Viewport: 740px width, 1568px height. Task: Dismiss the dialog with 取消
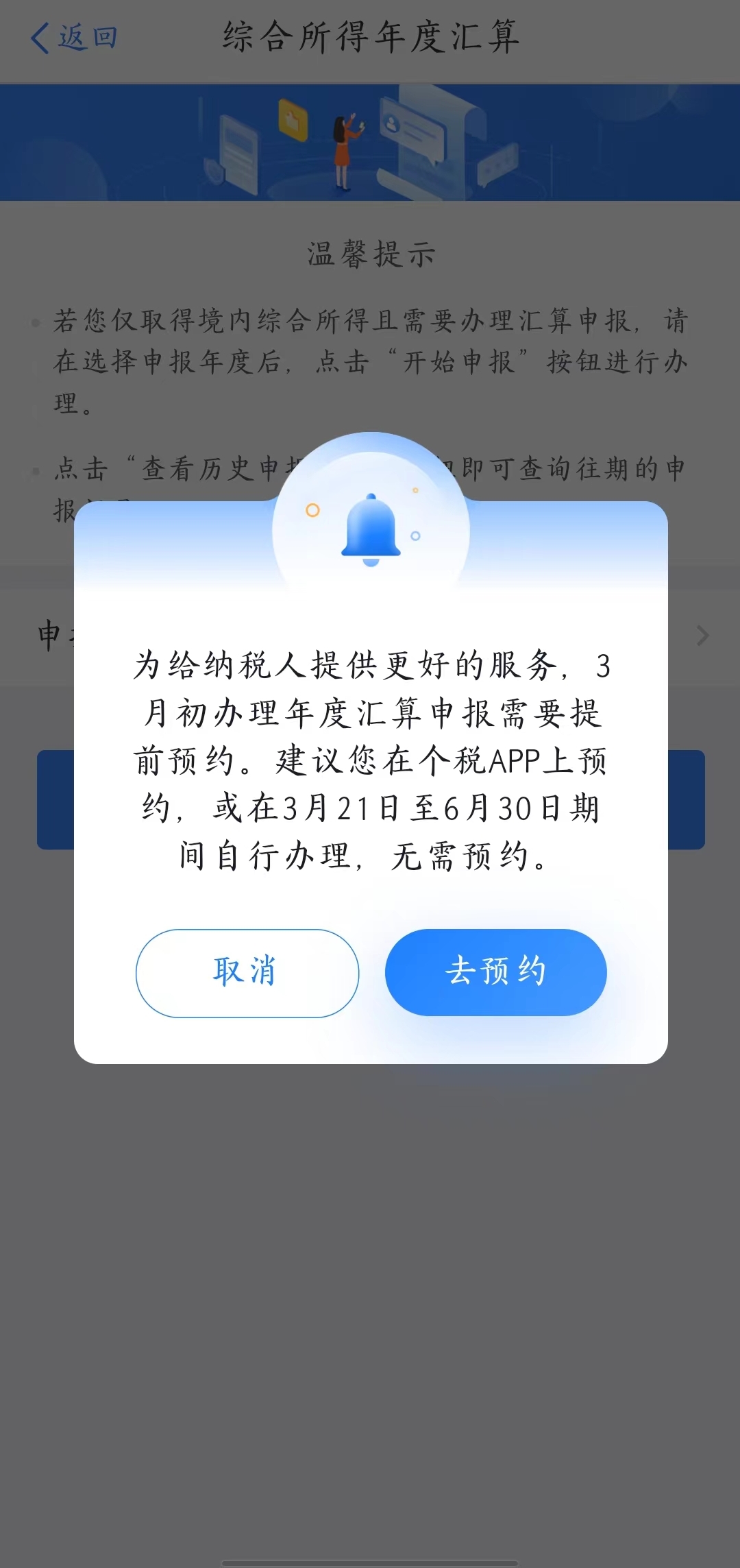[x=247, y=972]
